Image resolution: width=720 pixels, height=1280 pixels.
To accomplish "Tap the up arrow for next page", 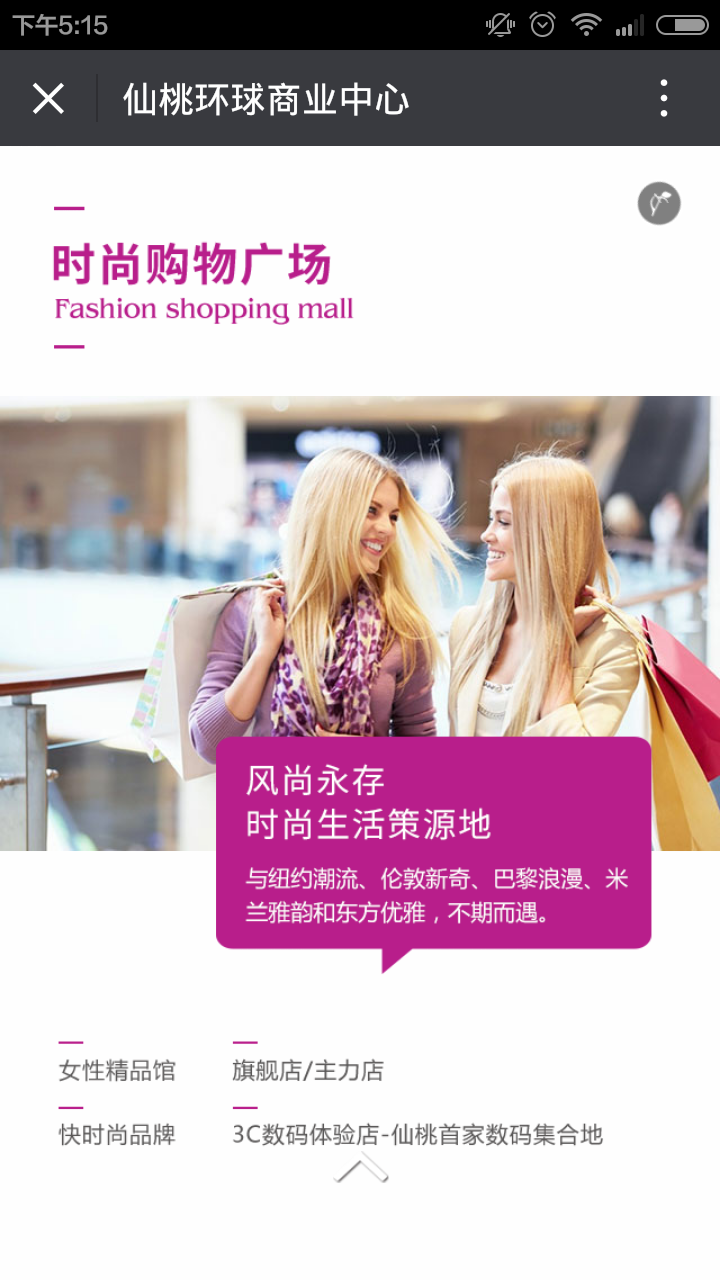I will point(361,1168).
